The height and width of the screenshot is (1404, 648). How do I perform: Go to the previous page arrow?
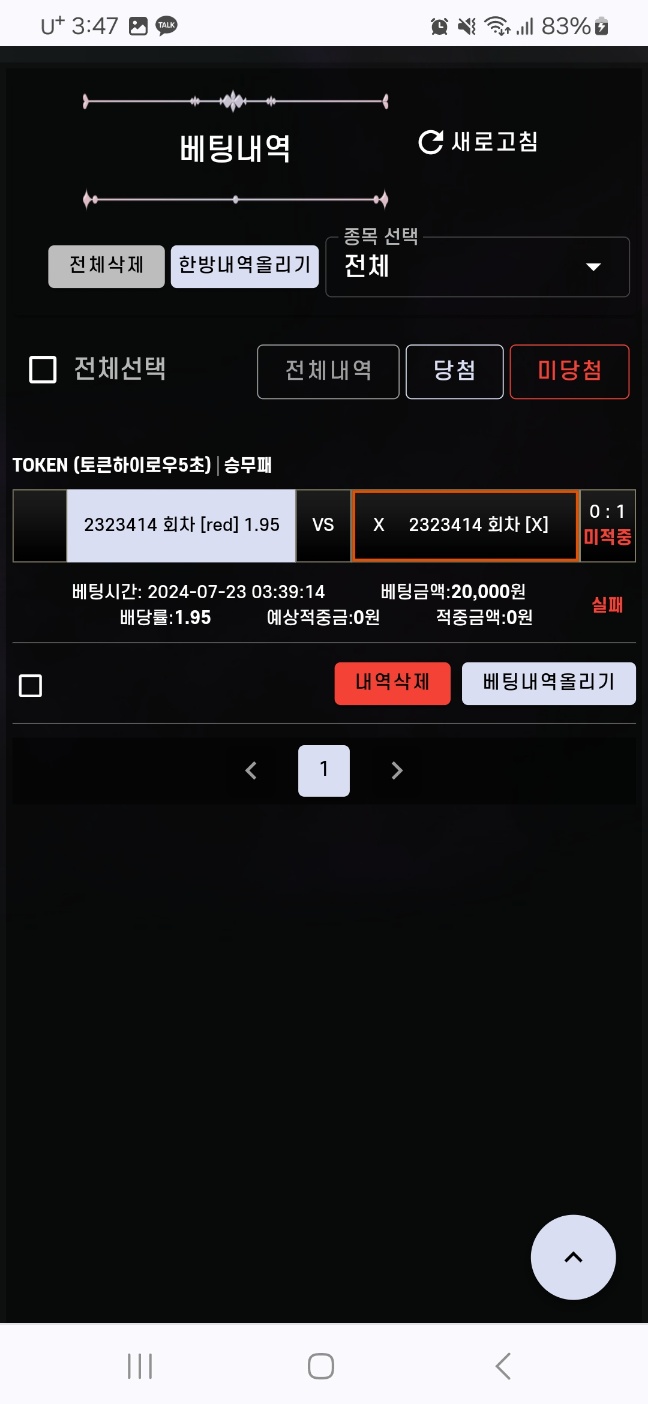(x=251, y=770)
